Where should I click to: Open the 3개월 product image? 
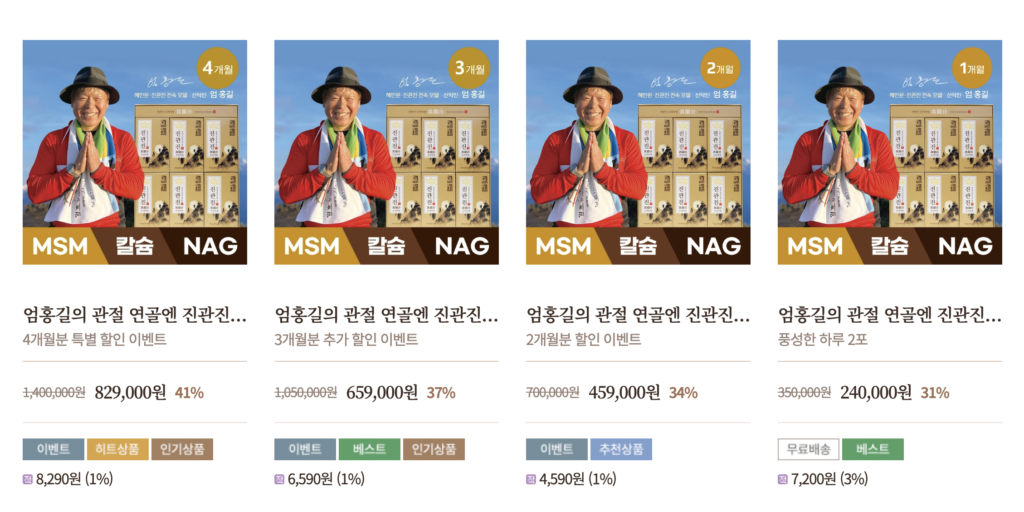point(386,152)
